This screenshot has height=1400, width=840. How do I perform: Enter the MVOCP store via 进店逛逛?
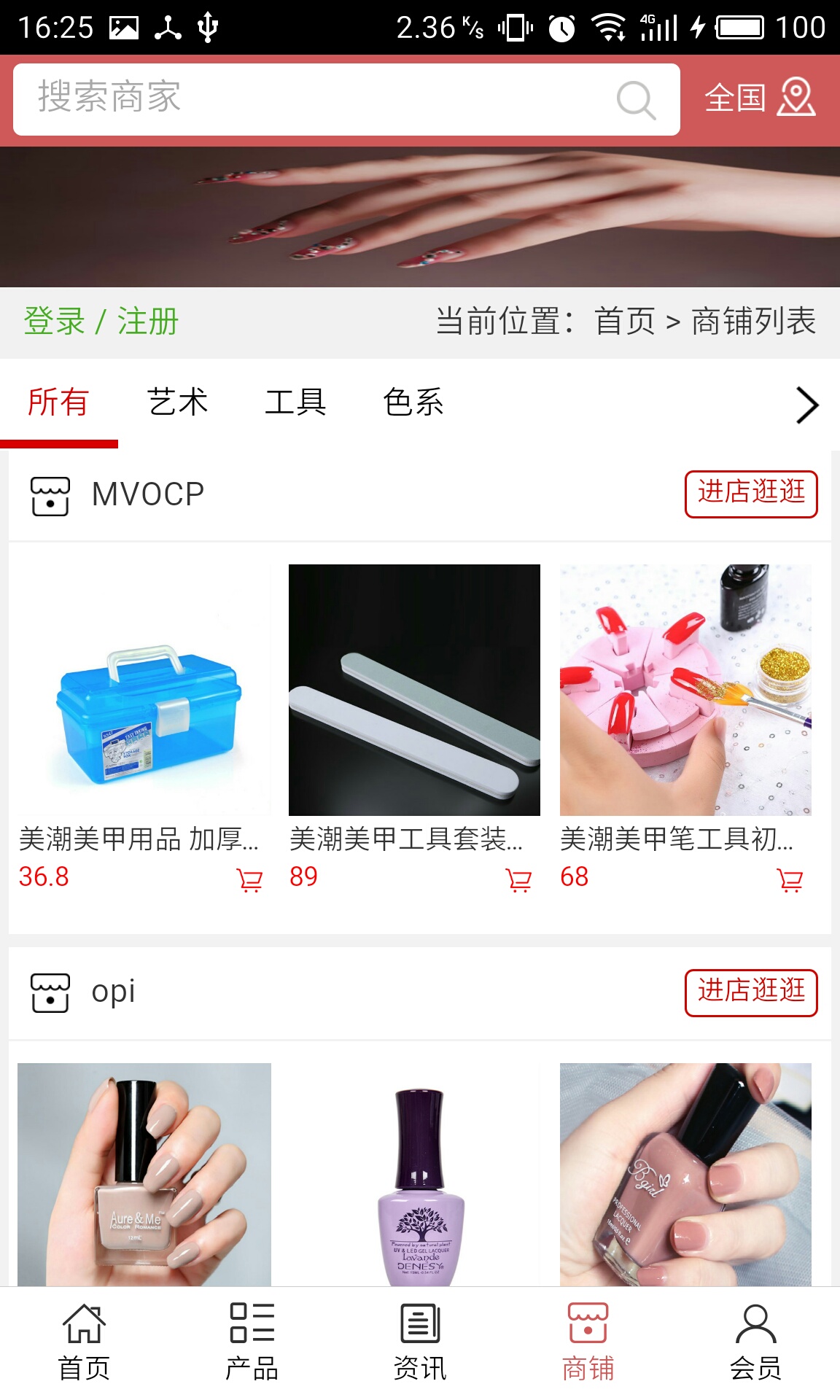click(x=750, y=494)
